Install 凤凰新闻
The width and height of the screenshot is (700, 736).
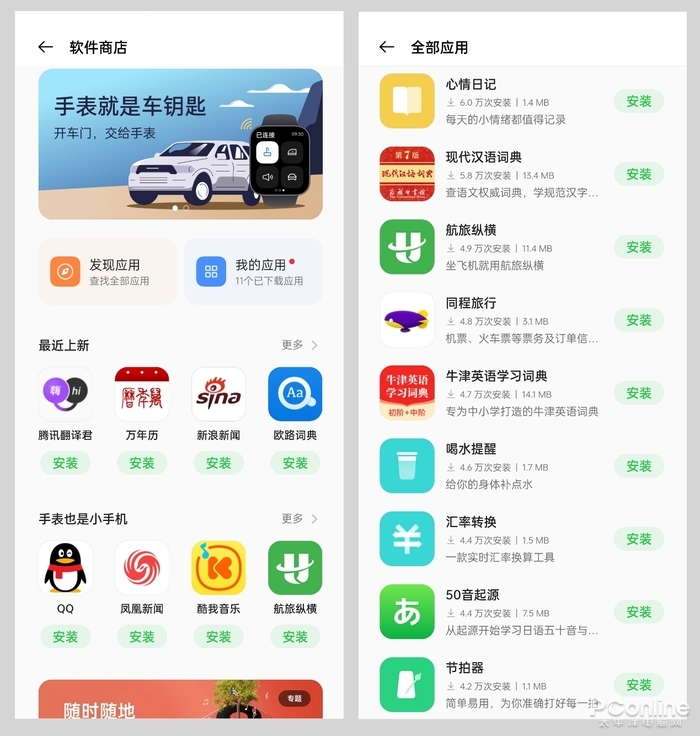[x=142, y=637]
